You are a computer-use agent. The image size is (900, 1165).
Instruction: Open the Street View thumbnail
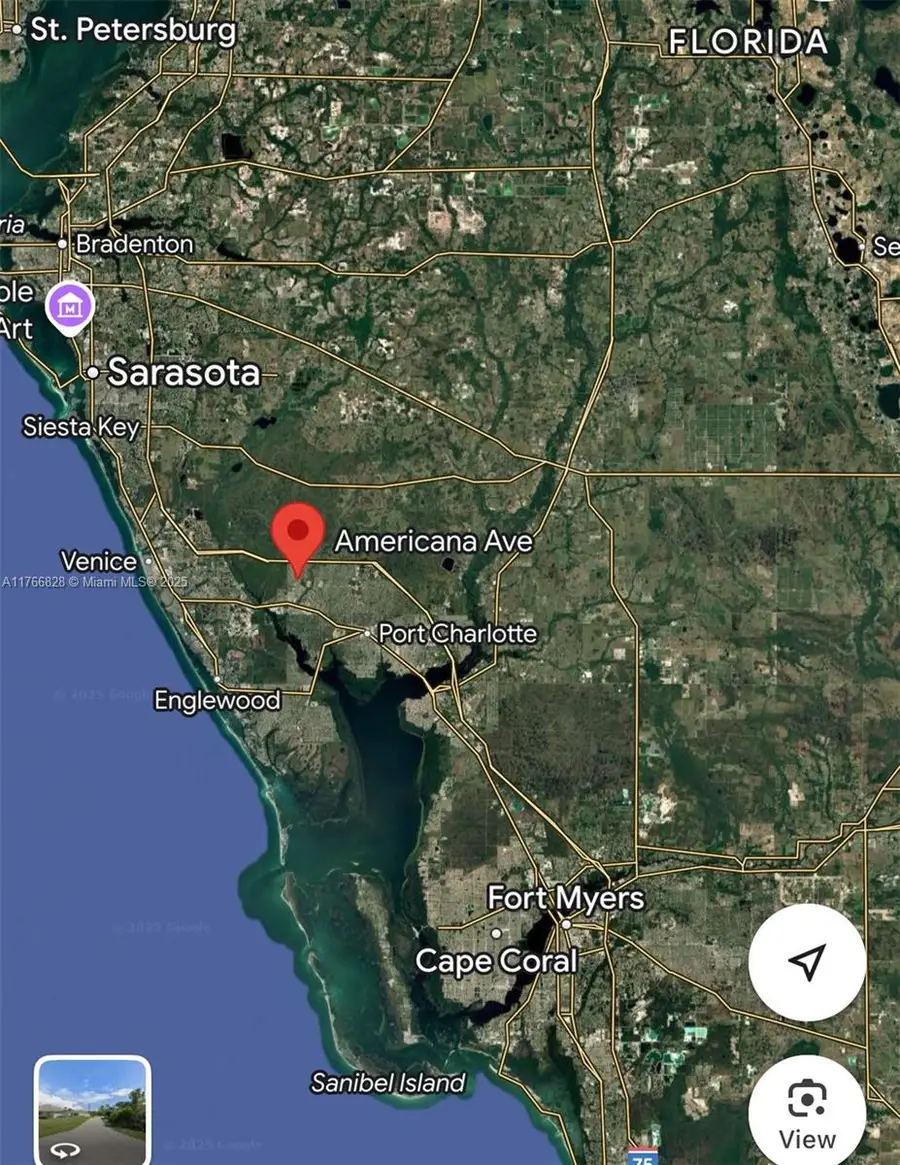[92, 1108]
